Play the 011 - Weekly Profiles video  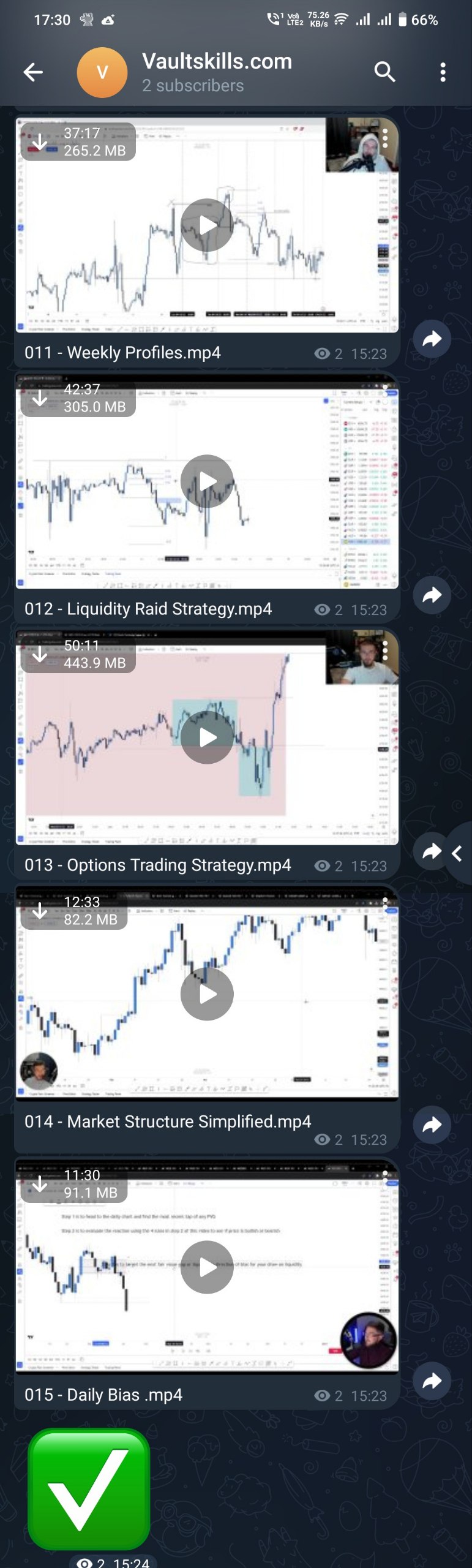[207, 225]
